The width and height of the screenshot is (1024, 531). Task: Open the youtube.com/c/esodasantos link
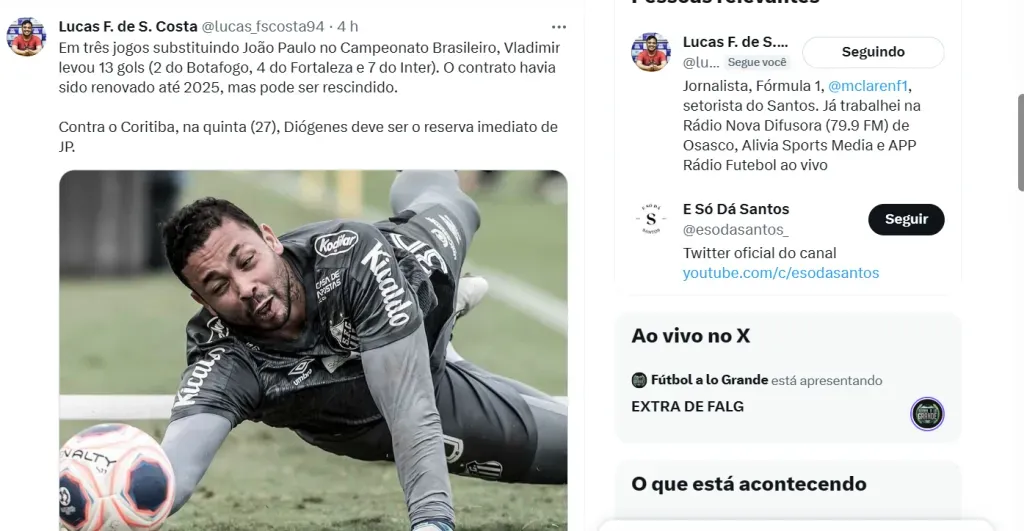point(781,273)
